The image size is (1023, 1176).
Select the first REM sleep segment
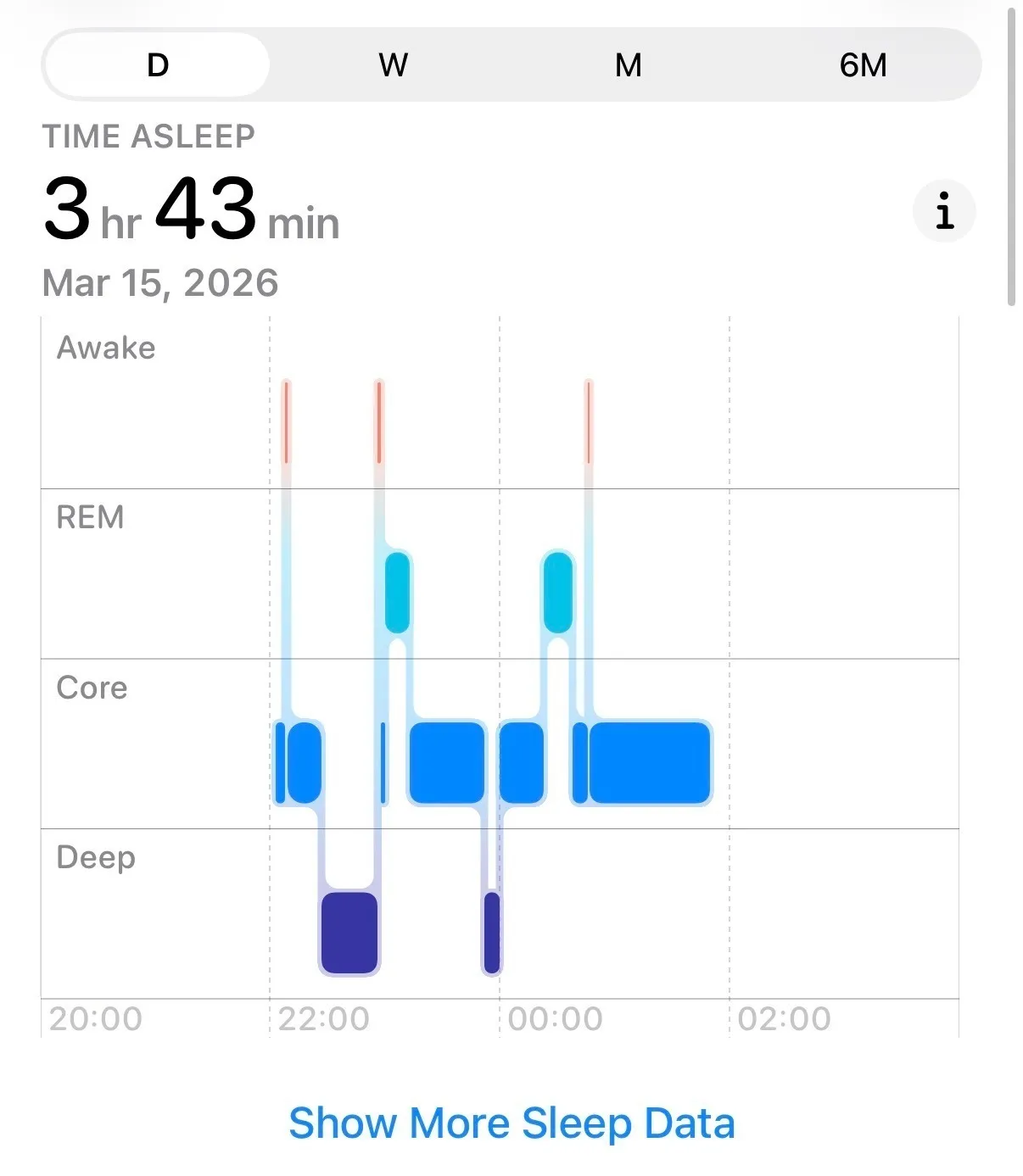397,591
